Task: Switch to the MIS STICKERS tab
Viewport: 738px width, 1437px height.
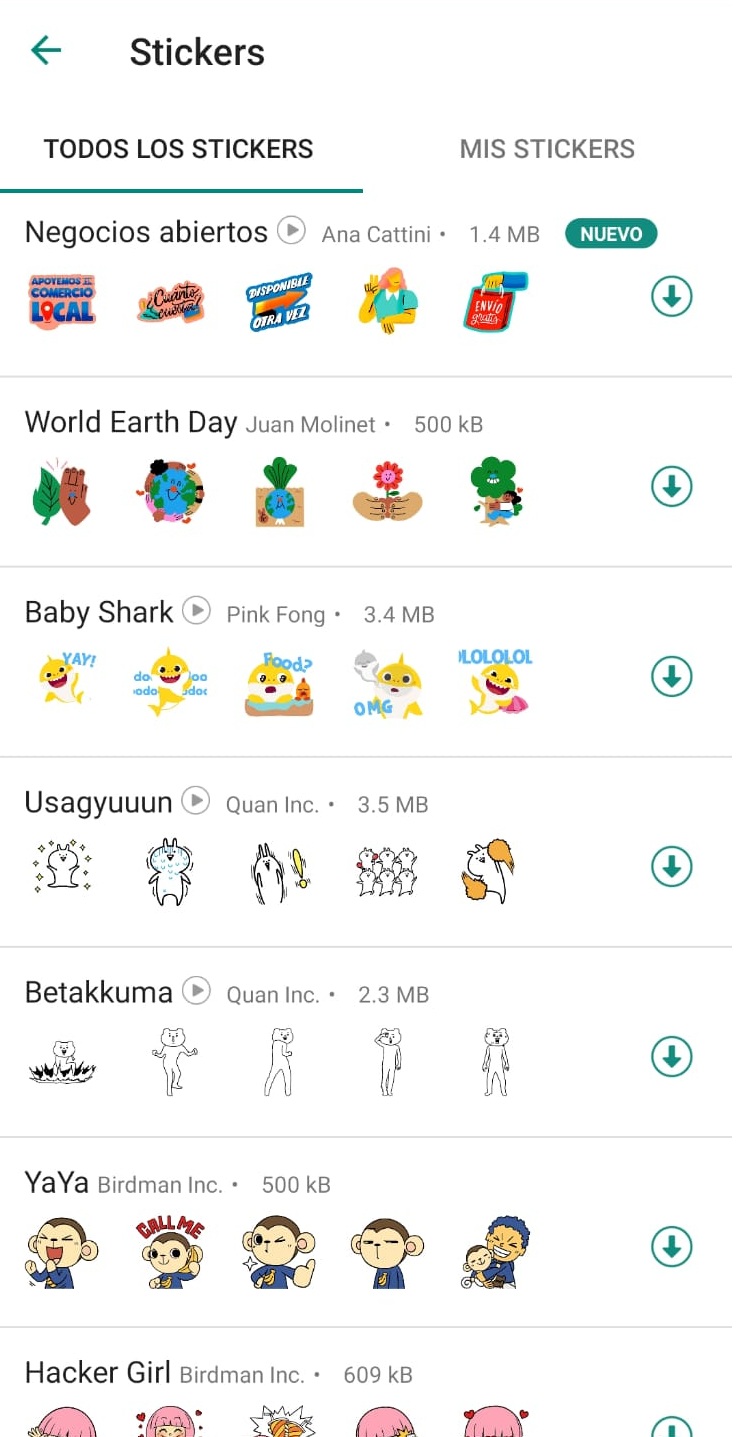Action: click(547, 149)
